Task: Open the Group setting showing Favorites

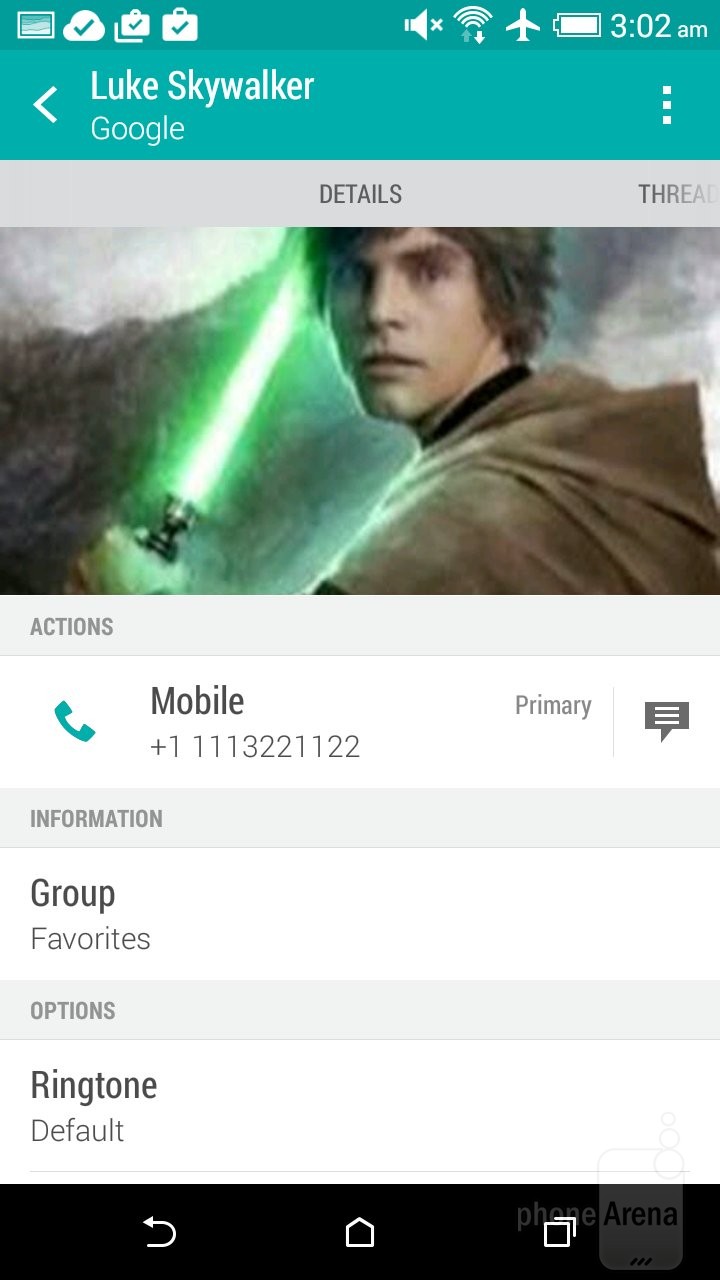Action: (360, 914)
